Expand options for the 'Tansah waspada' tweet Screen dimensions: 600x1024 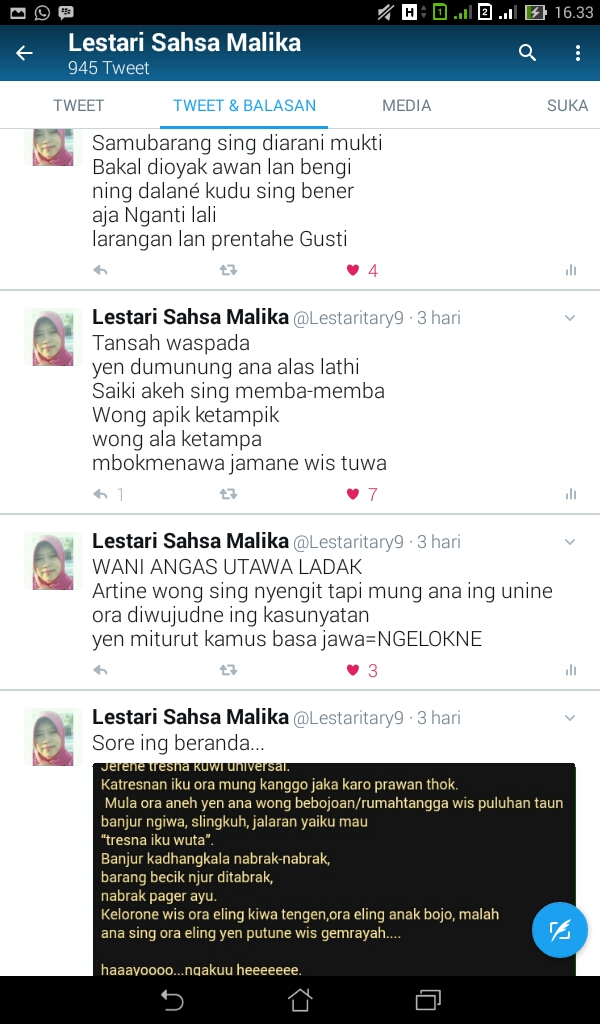(x=570, y=318)
